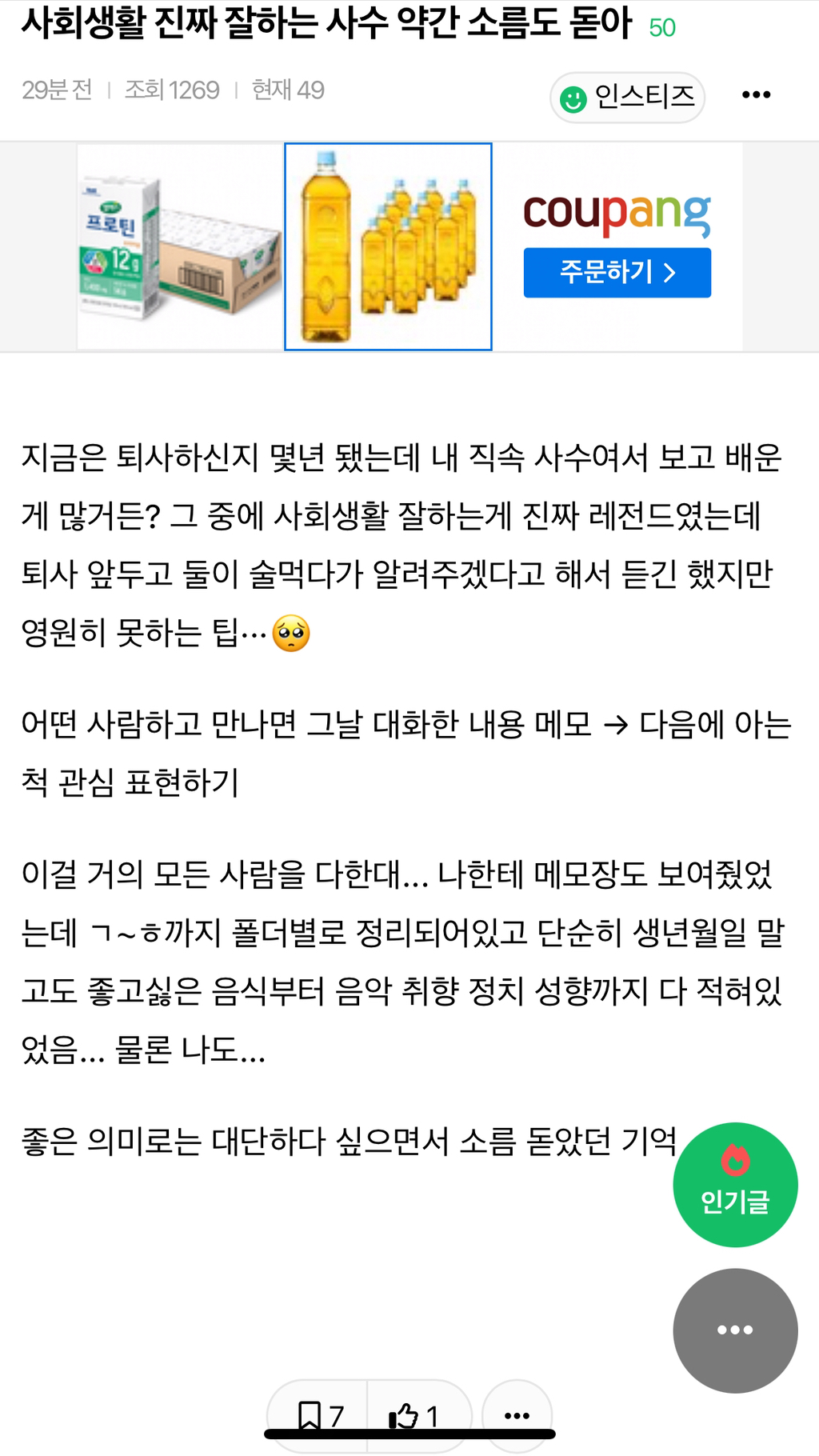Toggle the 인기글 popular posts view
This screenshot has height=1456, width=819.
(x=734, y=1186)
